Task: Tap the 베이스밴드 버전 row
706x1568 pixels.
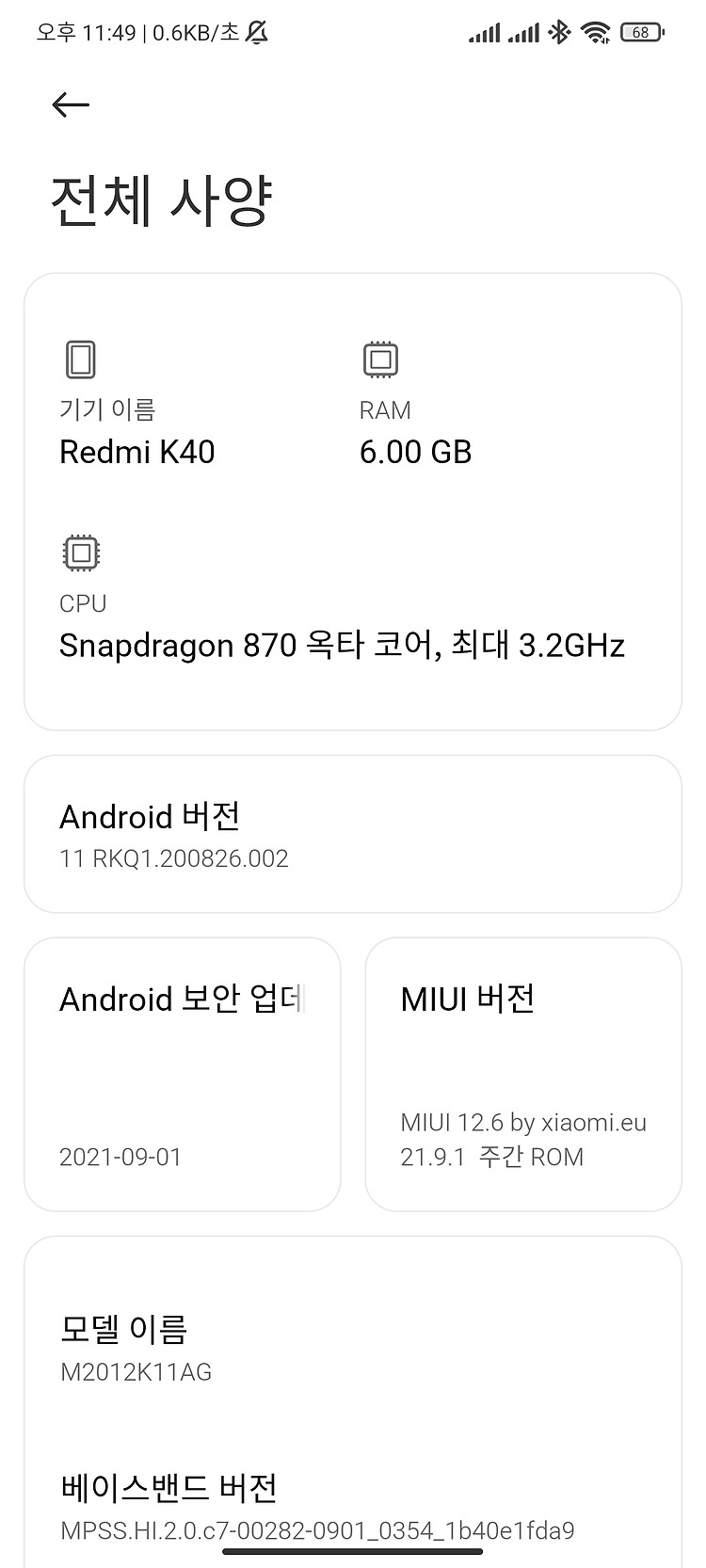Action: 353,1507
